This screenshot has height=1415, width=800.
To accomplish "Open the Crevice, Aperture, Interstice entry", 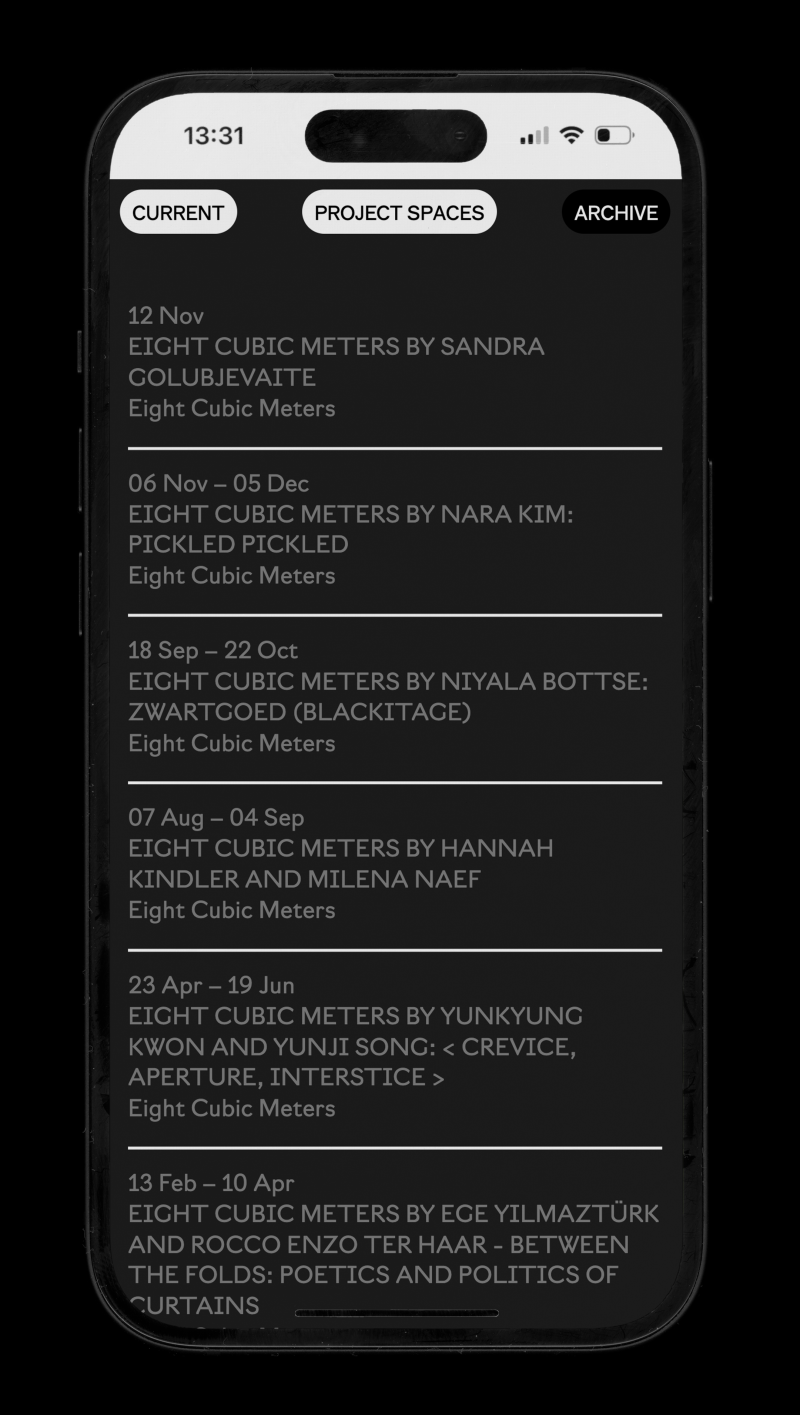I will point(395,1046).
